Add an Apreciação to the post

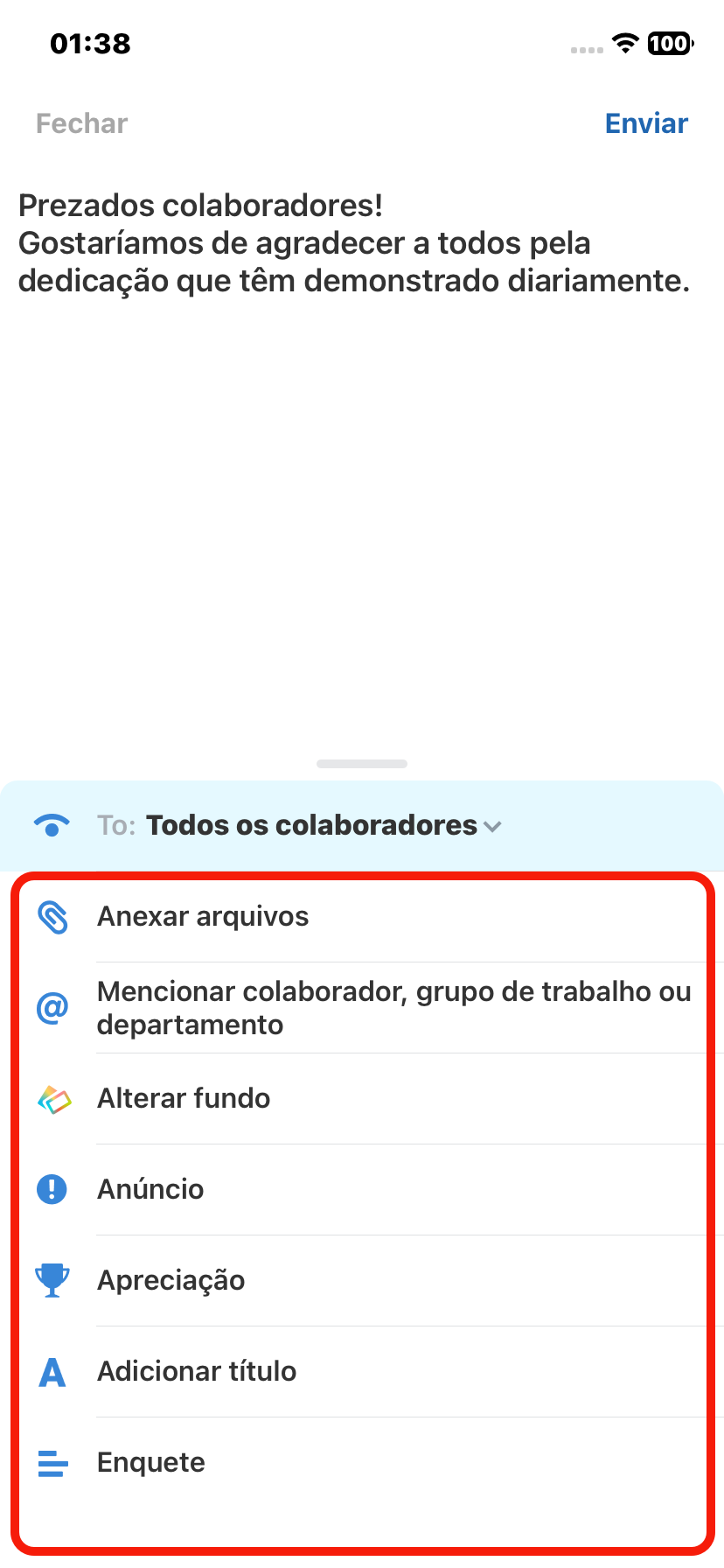pyautogui.click(x=171, y=1280)
